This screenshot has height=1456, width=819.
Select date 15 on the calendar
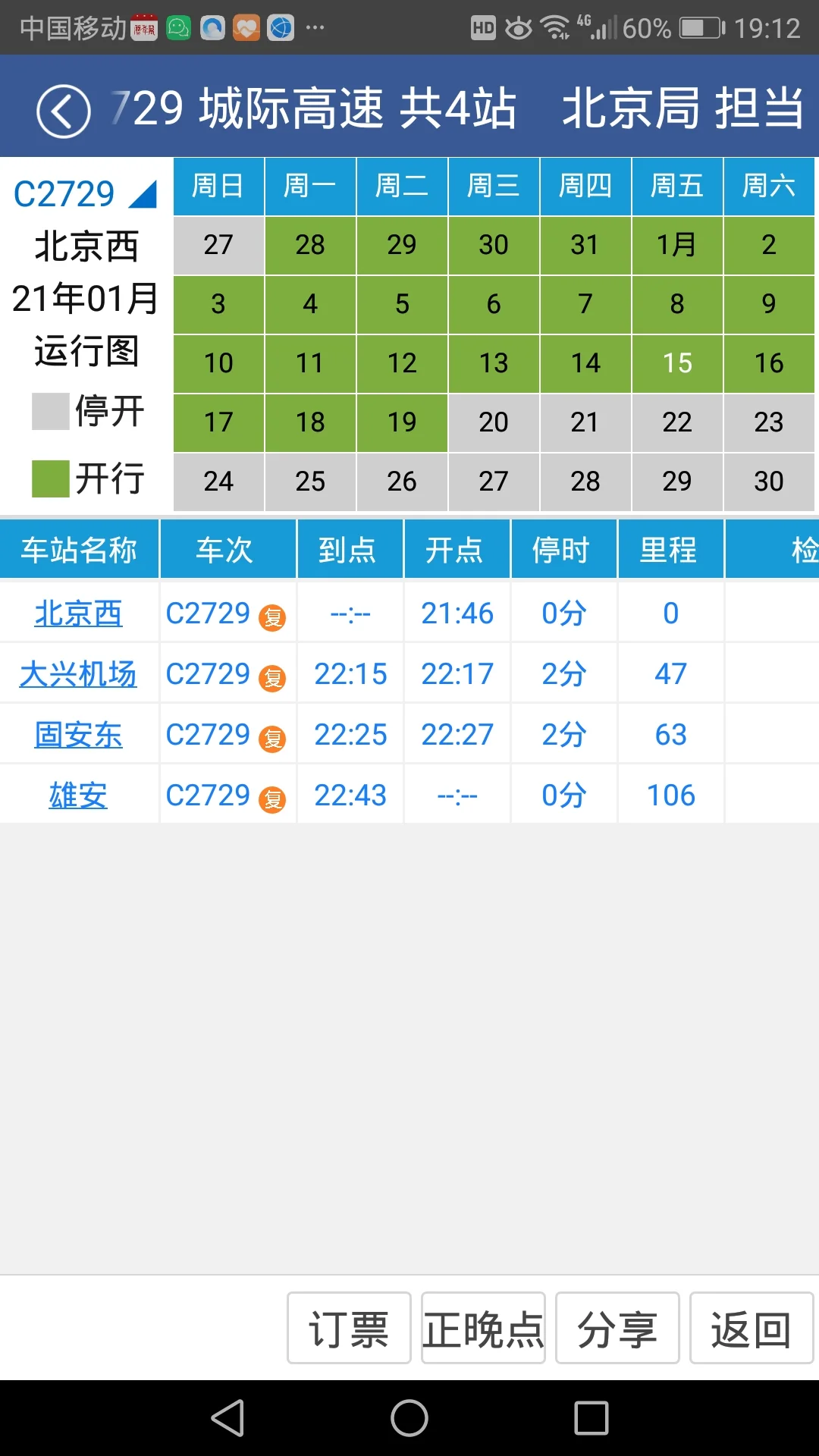tap(677, 364)
